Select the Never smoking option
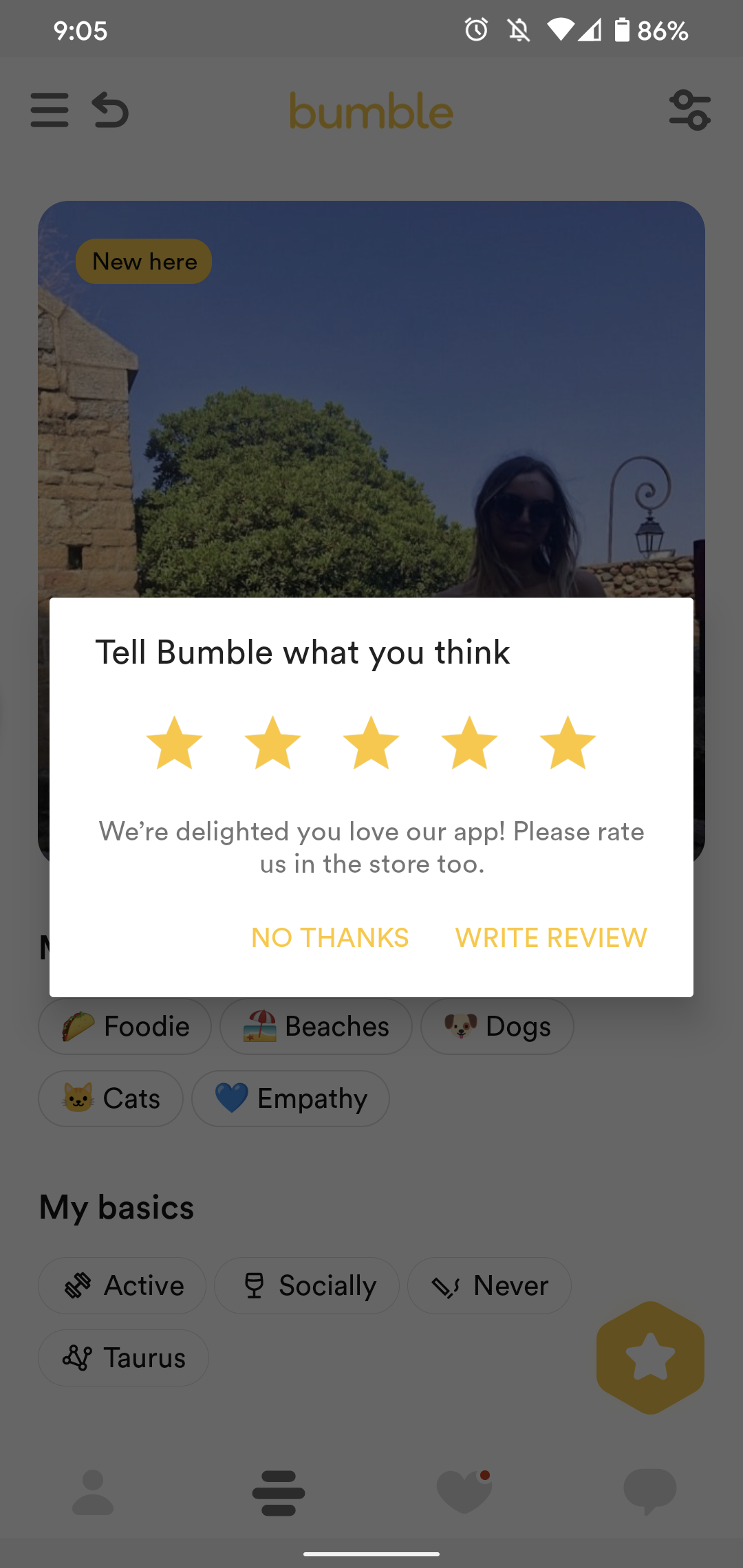The image size is (743, 1568). [x=489, y=1285]
